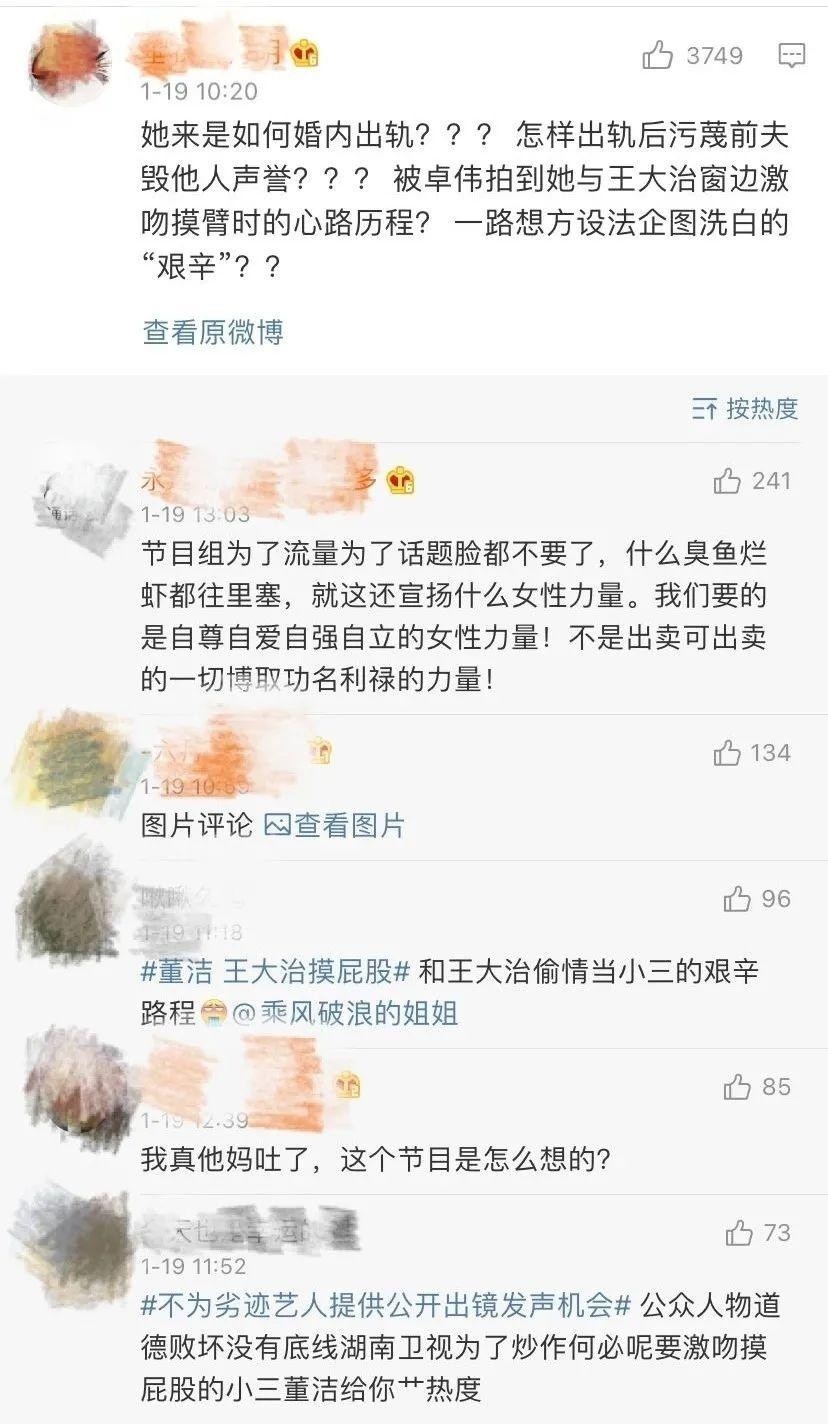Like the reply with 73 likes
Screen dimensions: 828x1424
(739, 1233)
